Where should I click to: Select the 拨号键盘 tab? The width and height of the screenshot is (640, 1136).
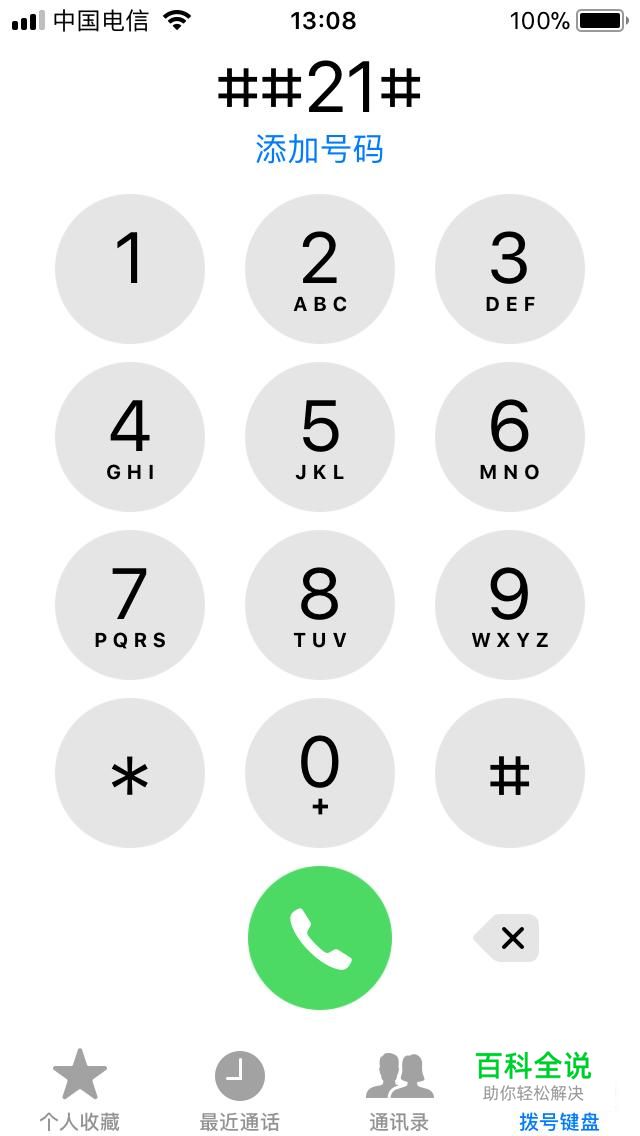(x=560, y=1122)
